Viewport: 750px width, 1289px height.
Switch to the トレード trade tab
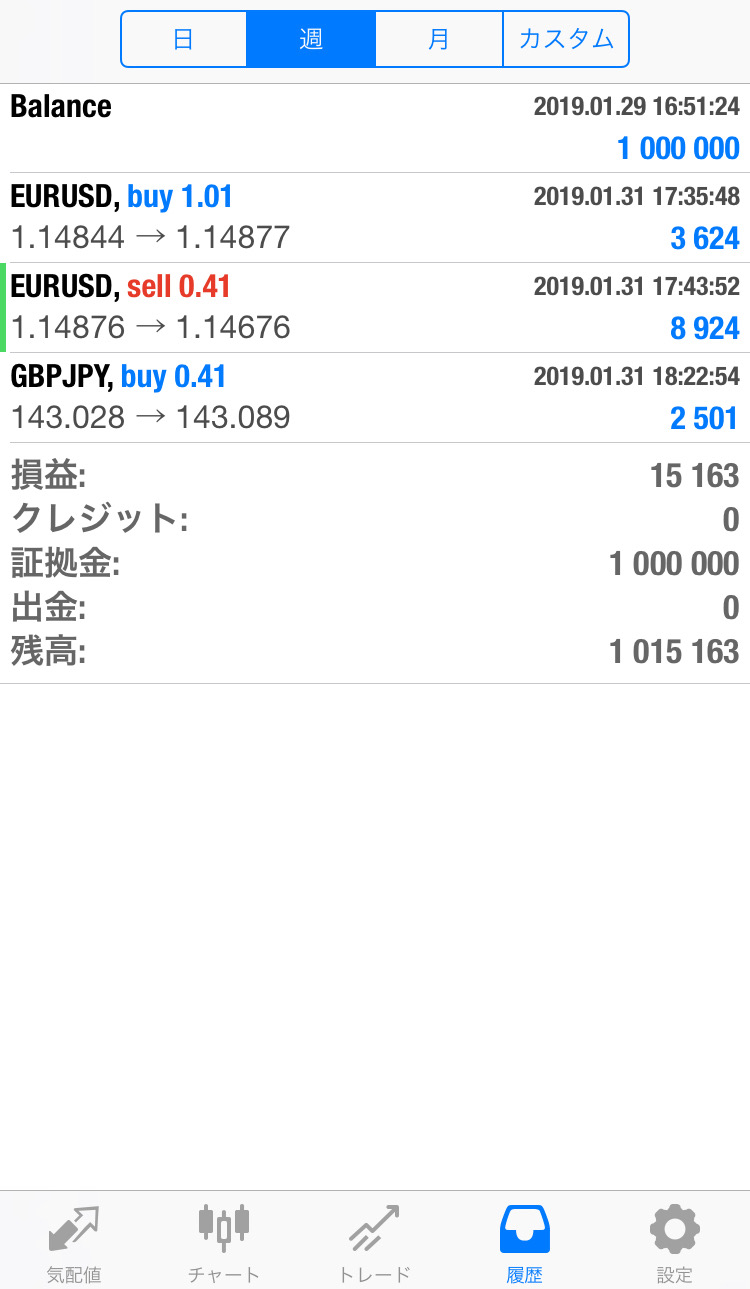point(374,1243)
